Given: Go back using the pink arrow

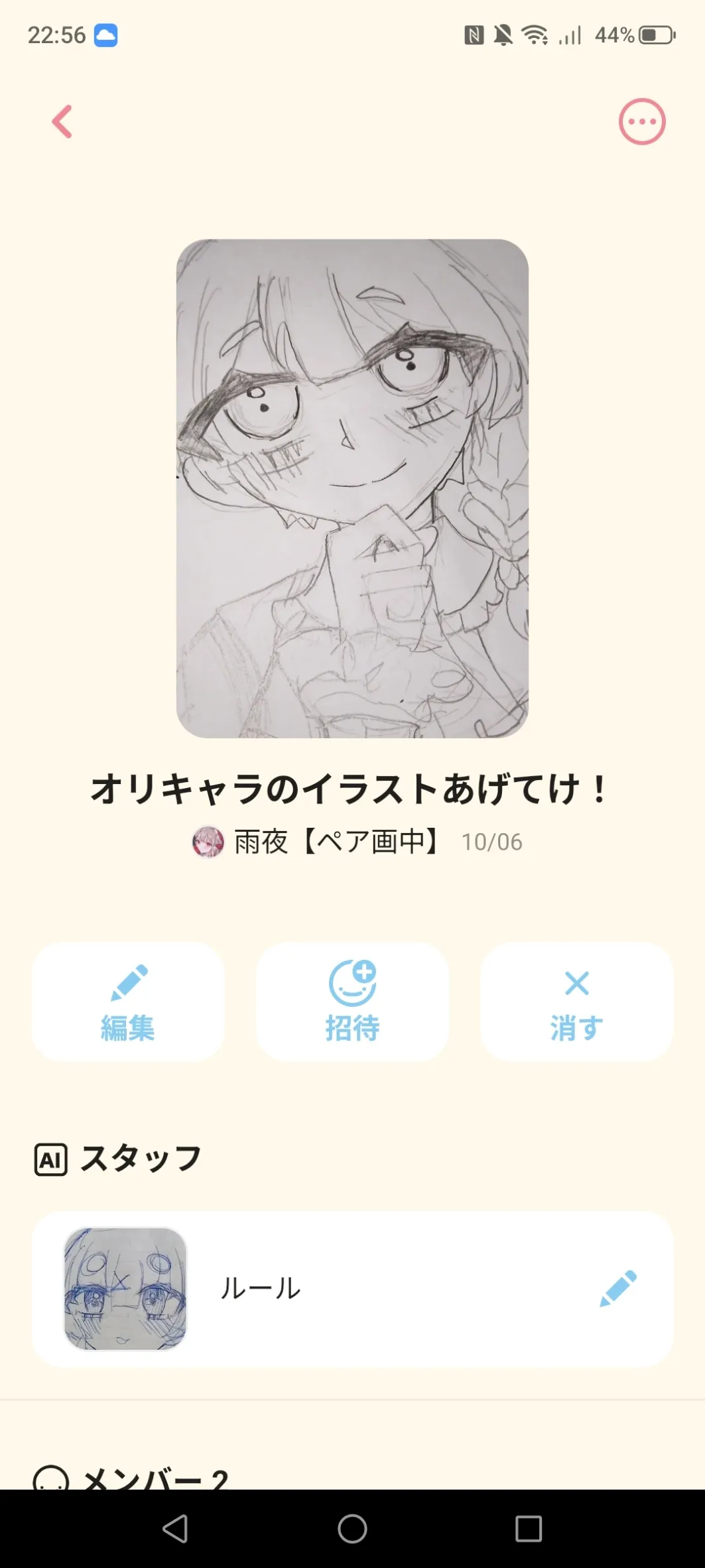Looking at the screenshot, I should tap(62, 122).
